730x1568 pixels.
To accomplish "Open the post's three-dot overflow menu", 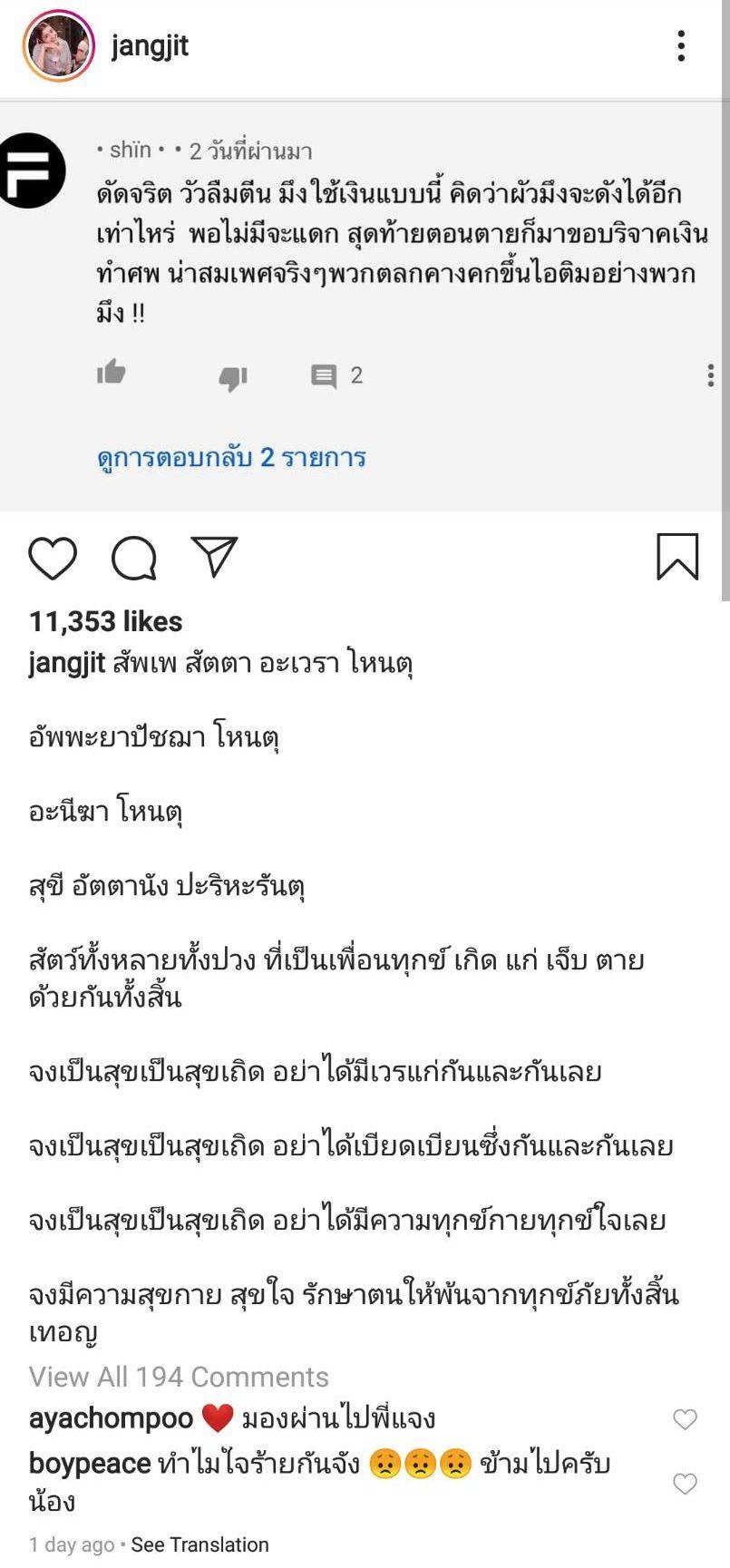I will [681, 45].
